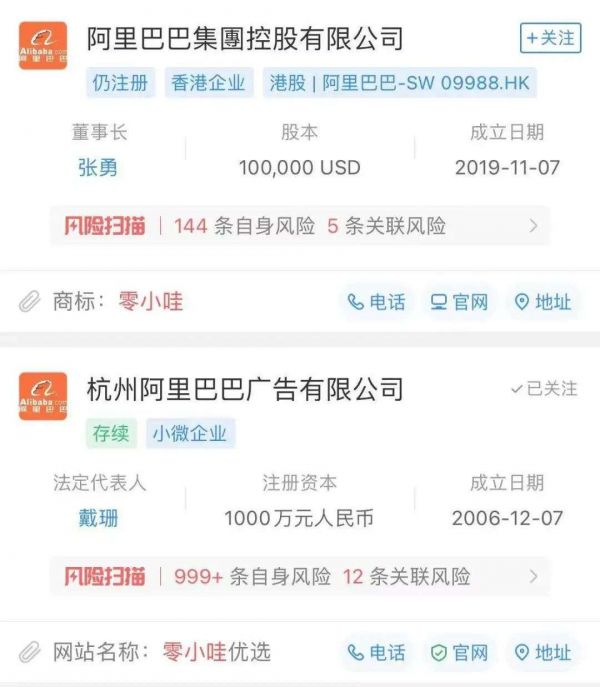This screenshot has width=600, height=687.
Task: View chairman 张勇's profile
Action: (98, 168)
